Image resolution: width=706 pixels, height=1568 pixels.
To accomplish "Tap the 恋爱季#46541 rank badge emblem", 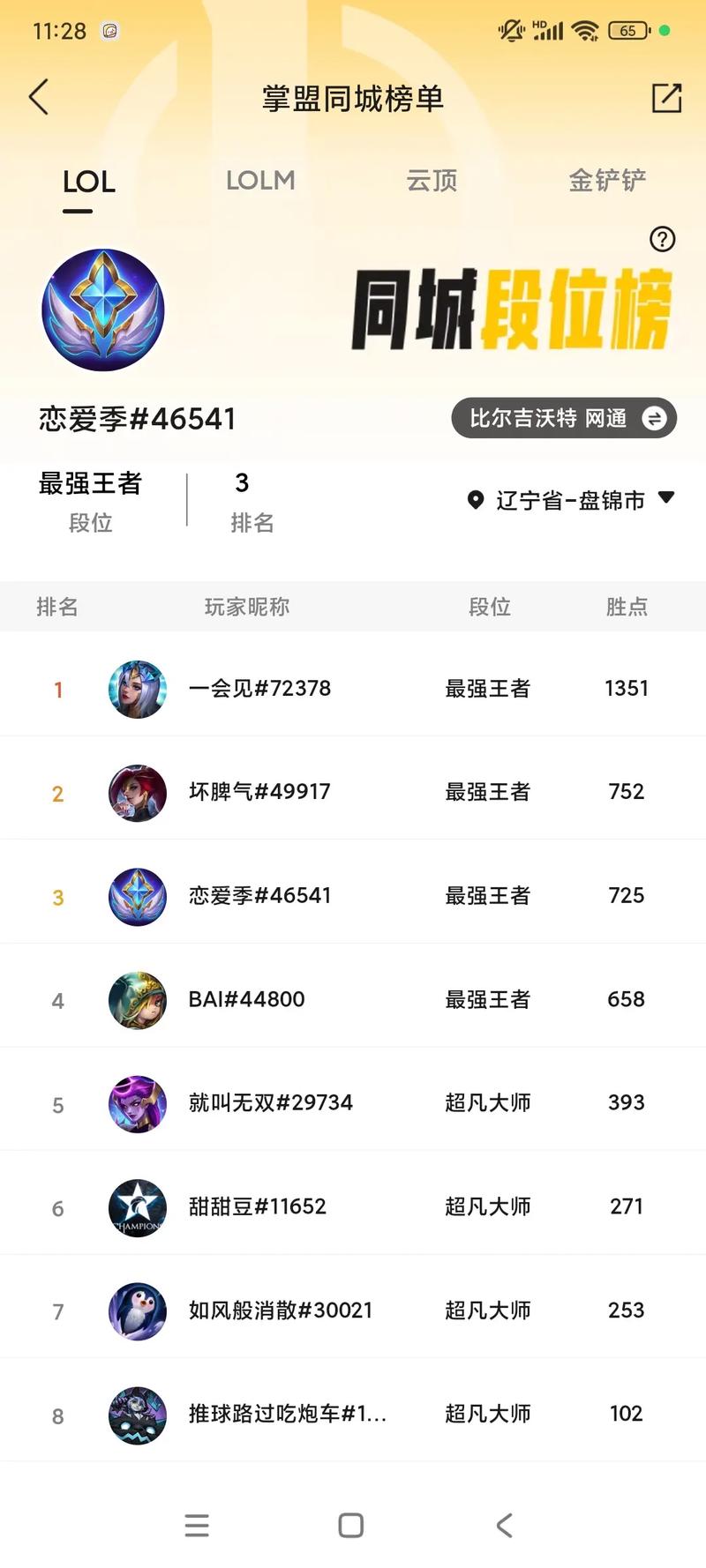I will click(x=103, y=310).
